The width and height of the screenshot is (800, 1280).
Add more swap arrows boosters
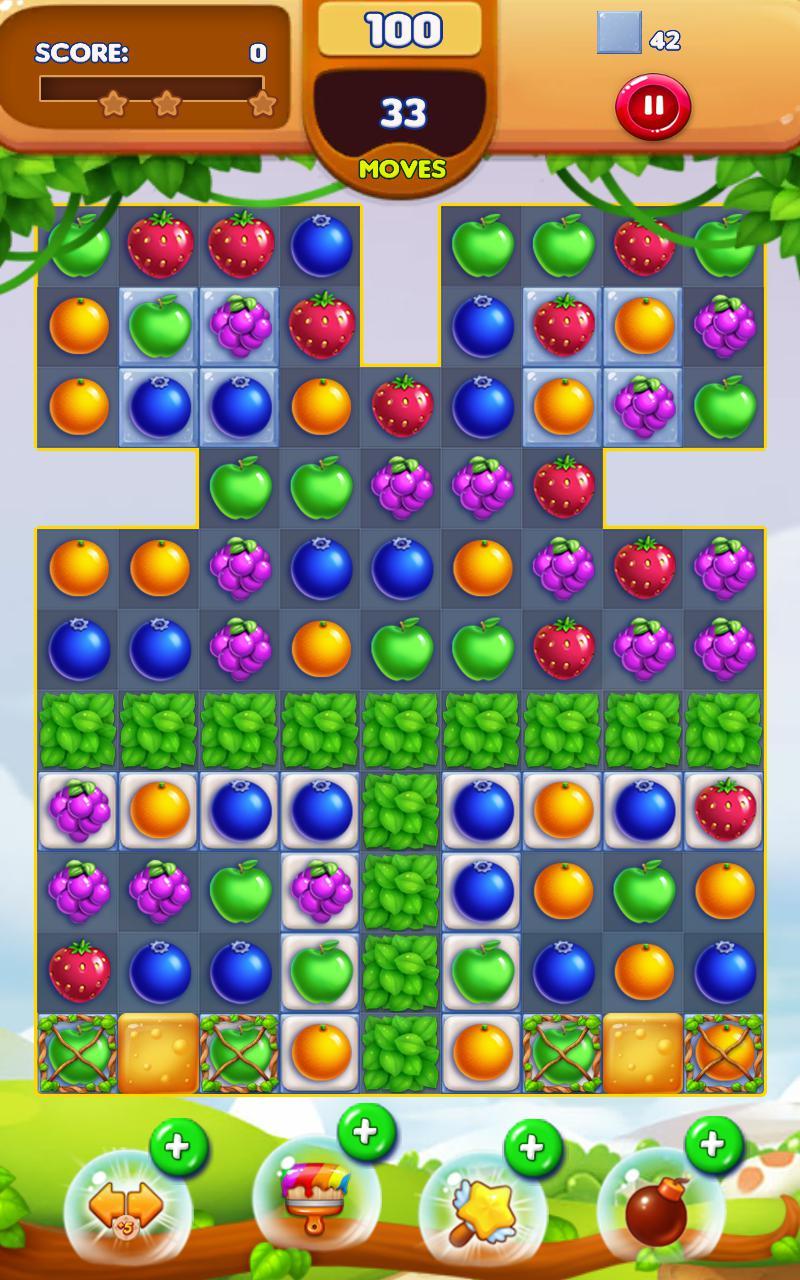(179, 1147)
